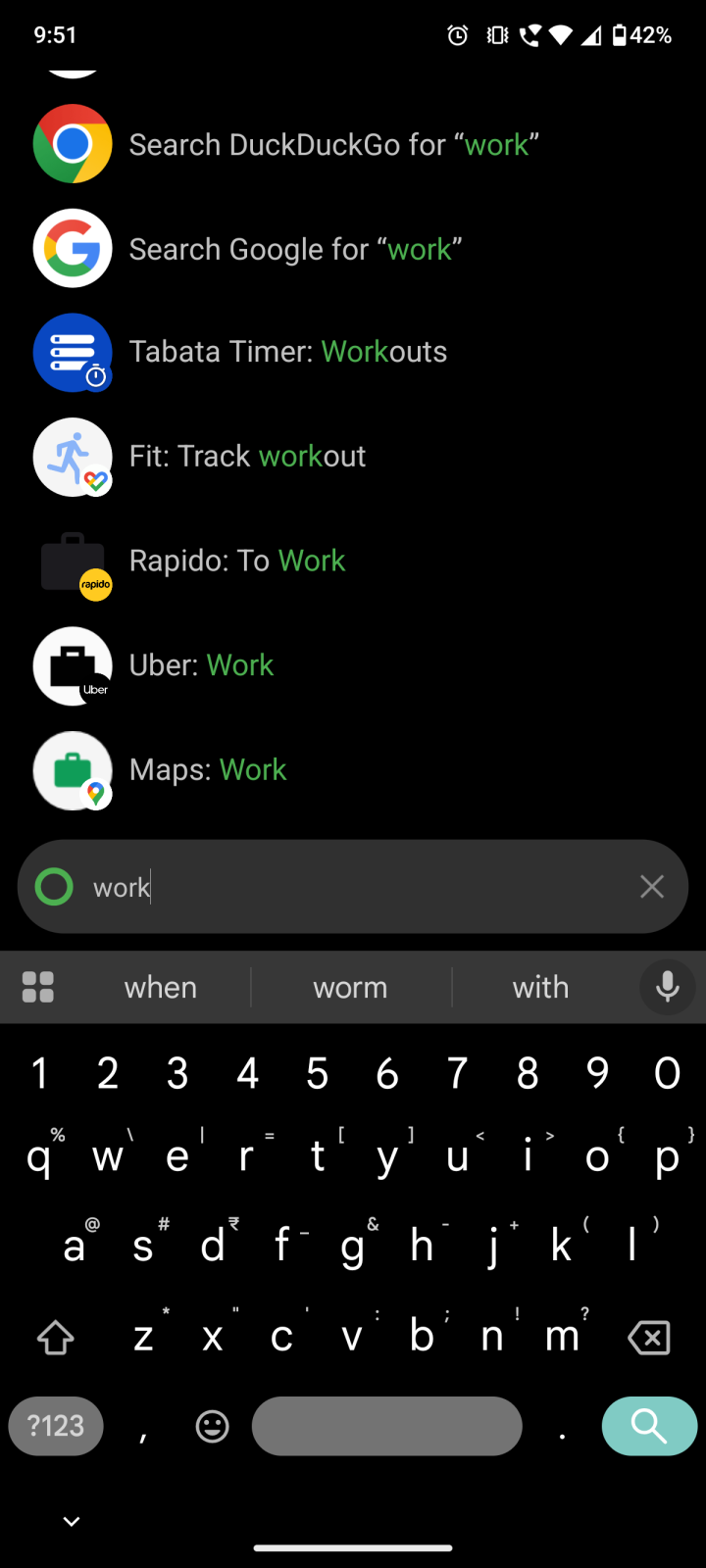This screenshot has height=1568, width=706.
Task: Focus the search field containing "work"
Action: pos(353,887)
